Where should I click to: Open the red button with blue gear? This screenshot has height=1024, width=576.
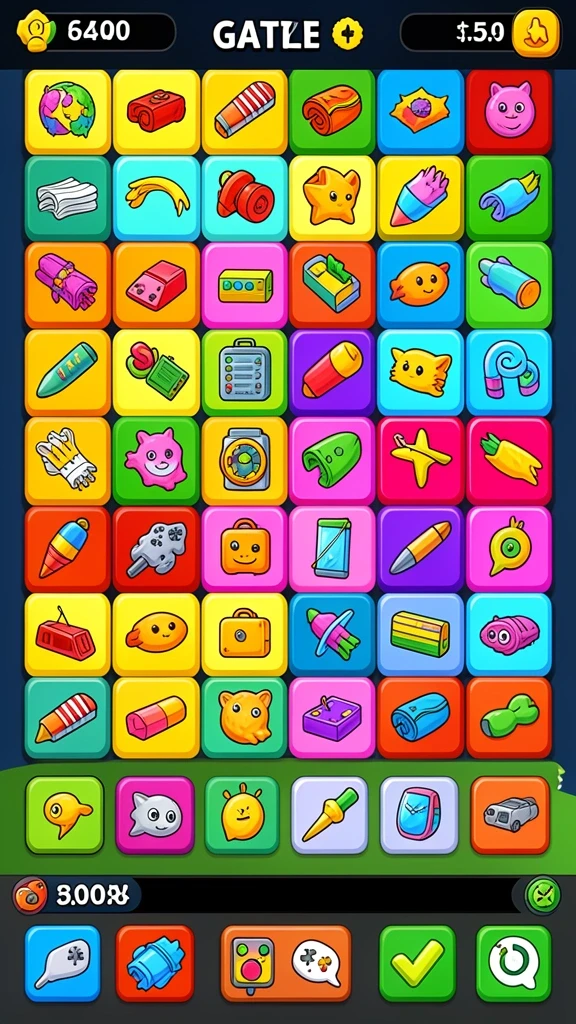pyautogui.click(x=155, y=963)
